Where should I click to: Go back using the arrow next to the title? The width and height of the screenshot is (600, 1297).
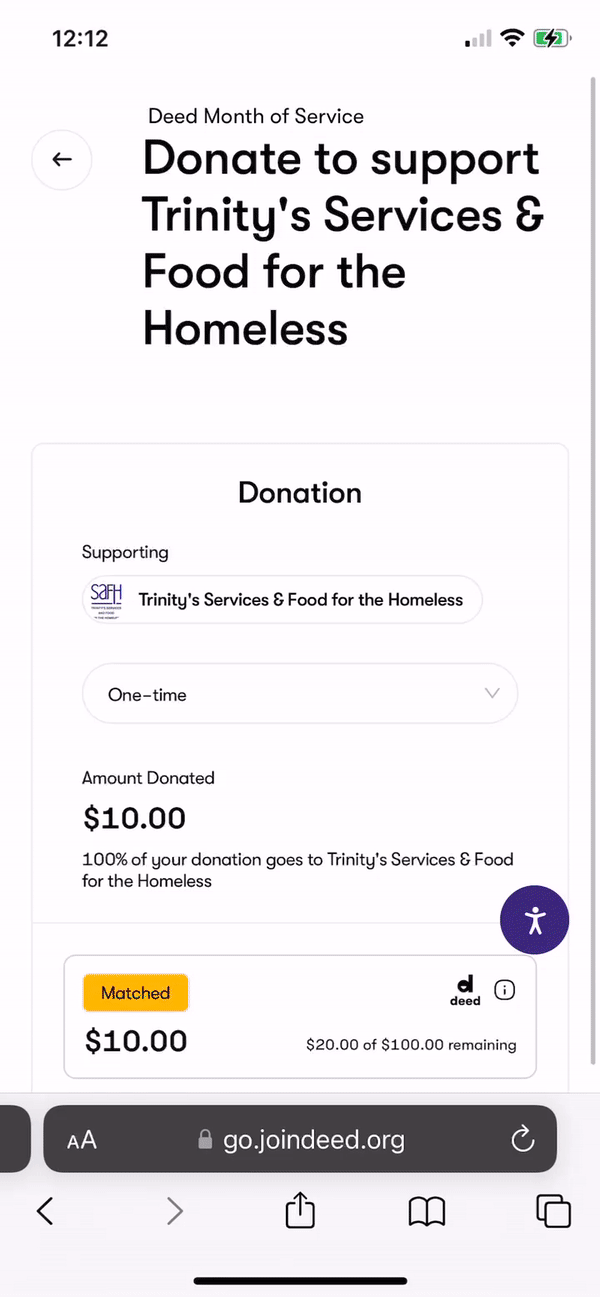[x=62, y=159]
